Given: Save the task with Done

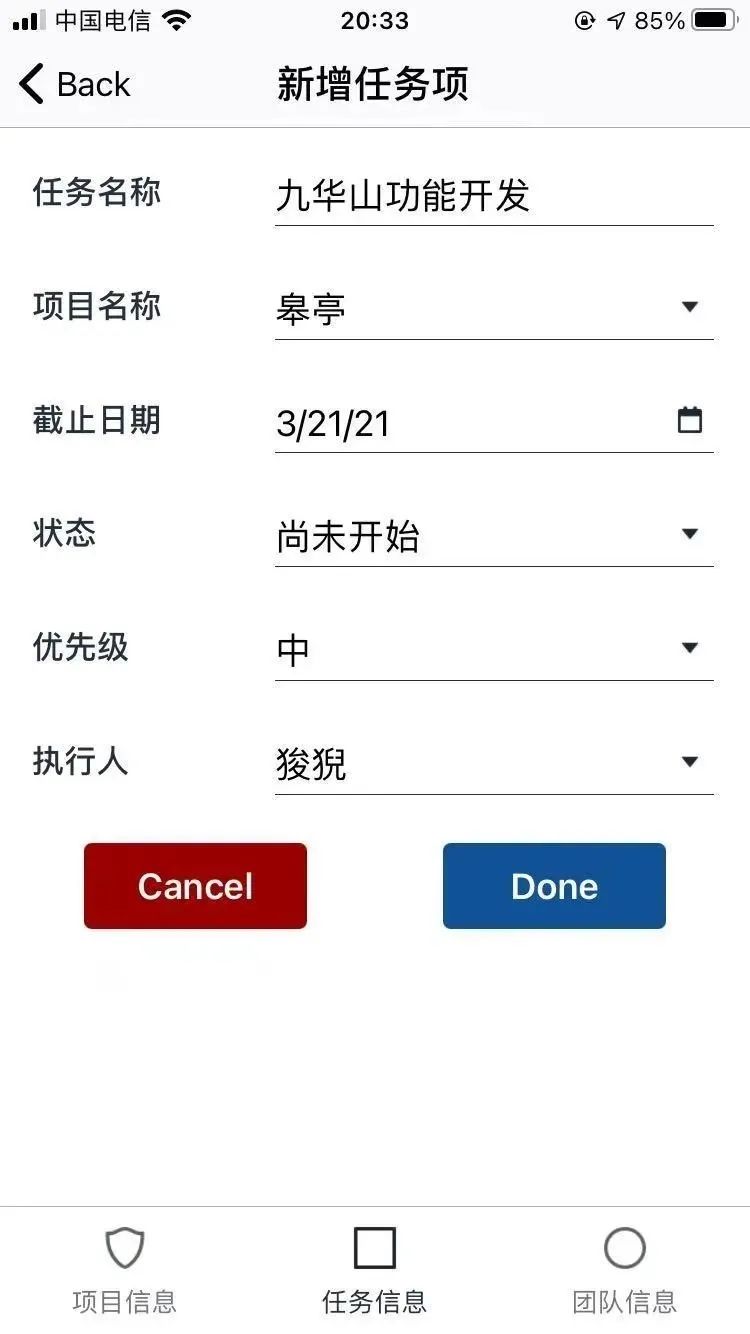Looking at the screenshot, I should click(554, 886).
